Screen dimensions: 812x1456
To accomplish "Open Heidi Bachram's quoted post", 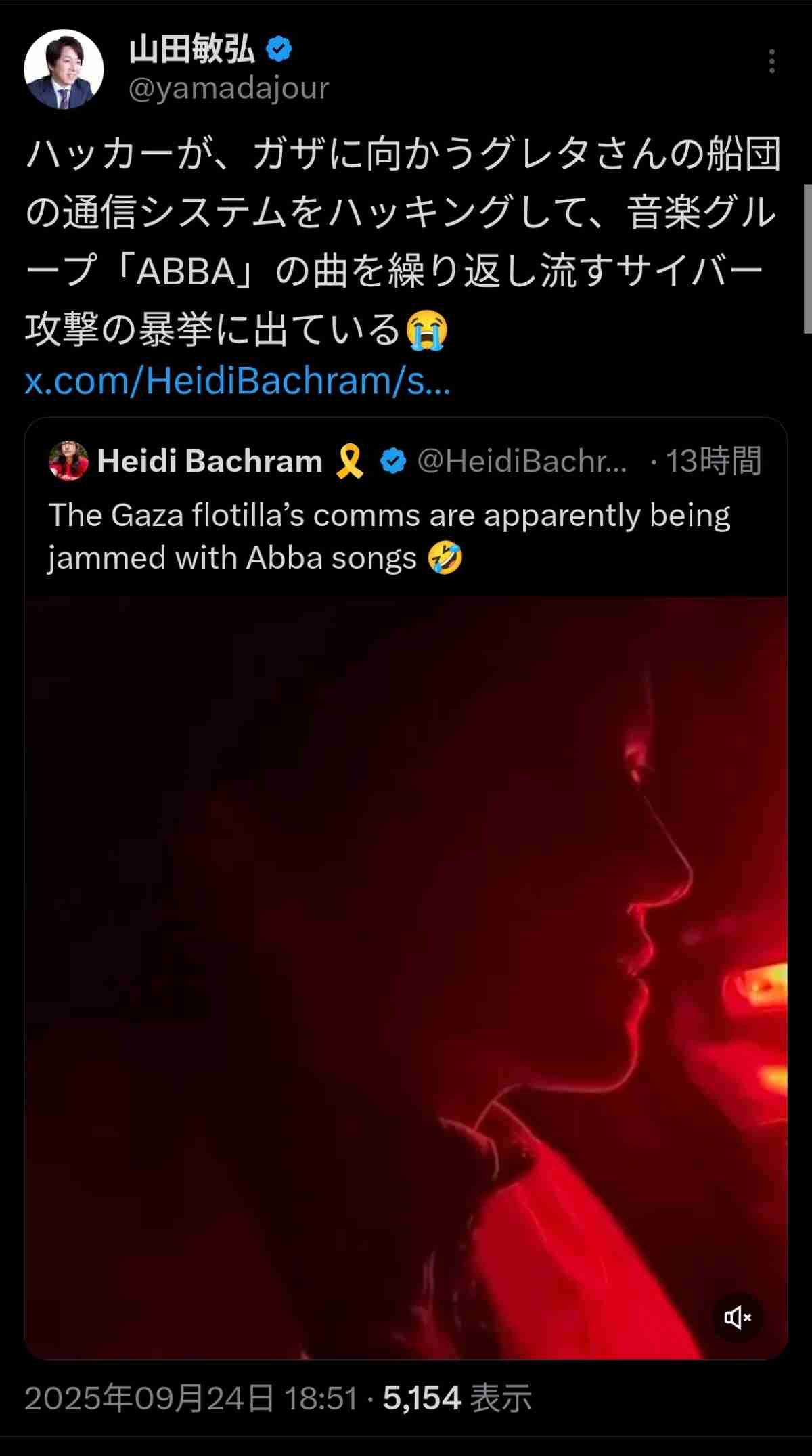I will 389,536.
